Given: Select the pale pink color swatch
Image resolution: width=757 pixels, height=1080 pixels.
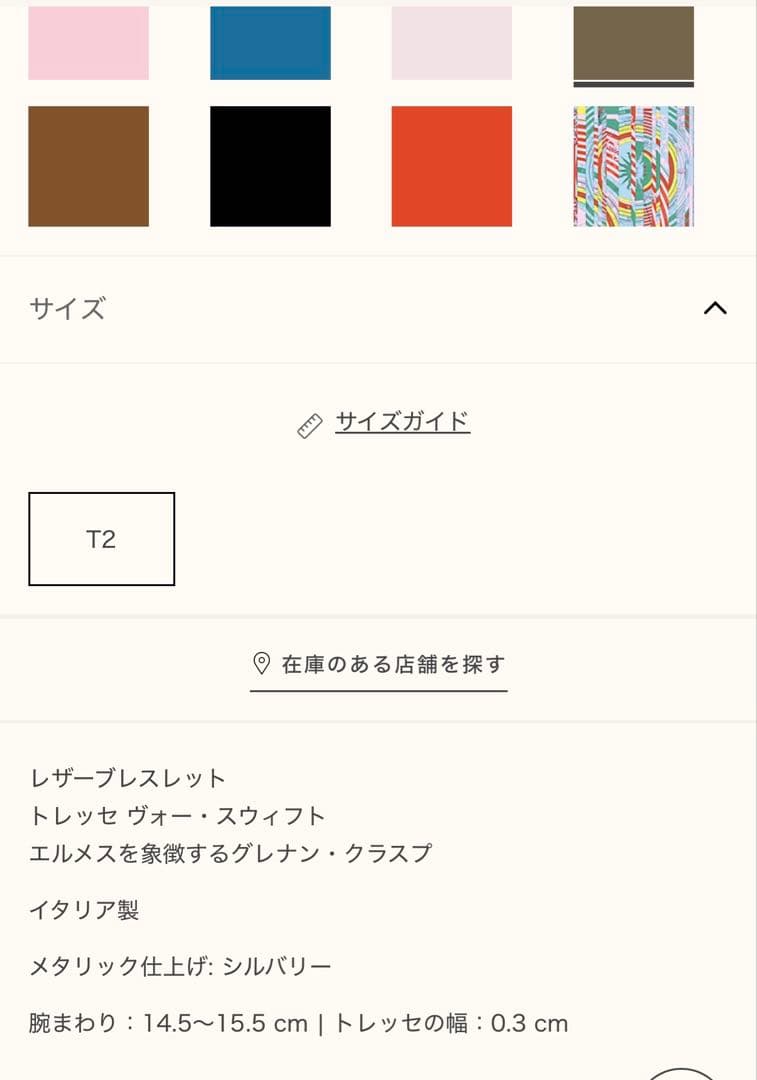Looking at the screenshot, I should pos(87,42).
